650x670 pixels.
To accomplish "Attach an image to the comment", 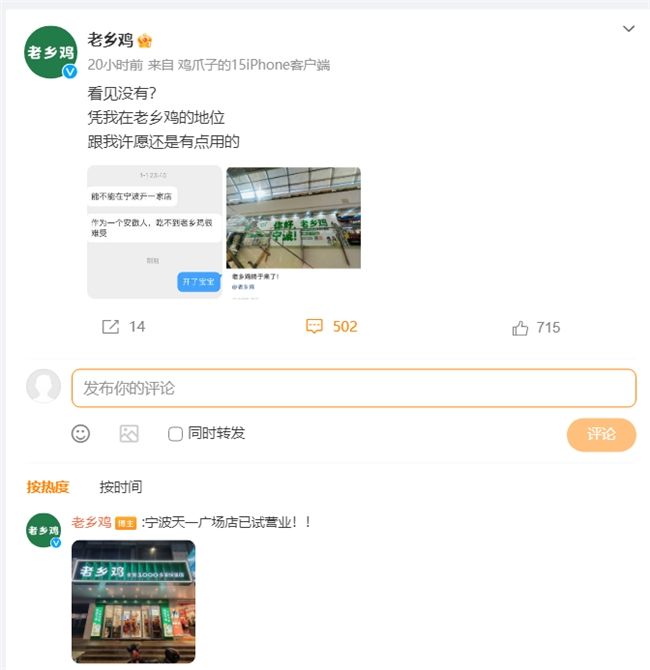I will 129,433.
